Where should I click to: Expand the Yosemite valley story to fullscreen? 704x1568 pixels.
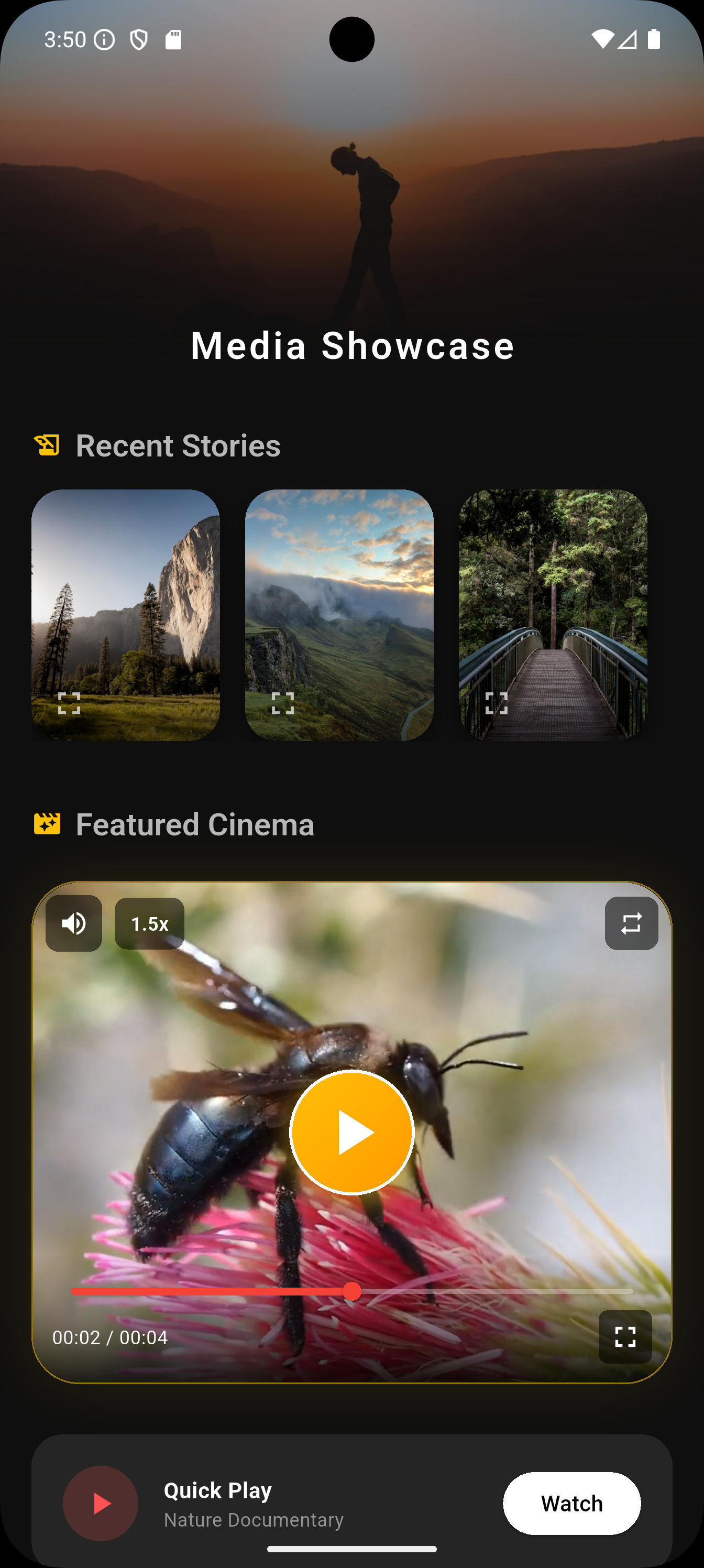point(69,704)
